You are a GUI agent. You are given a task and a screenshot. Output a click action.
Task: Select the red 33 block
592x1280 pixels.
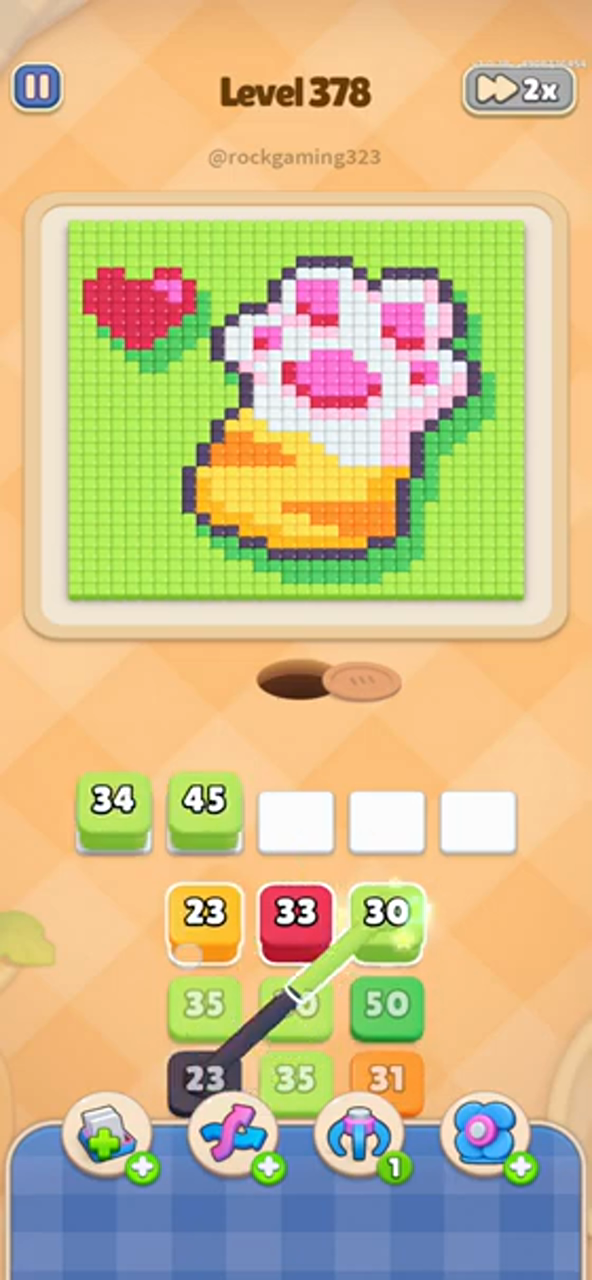[296, 921]
